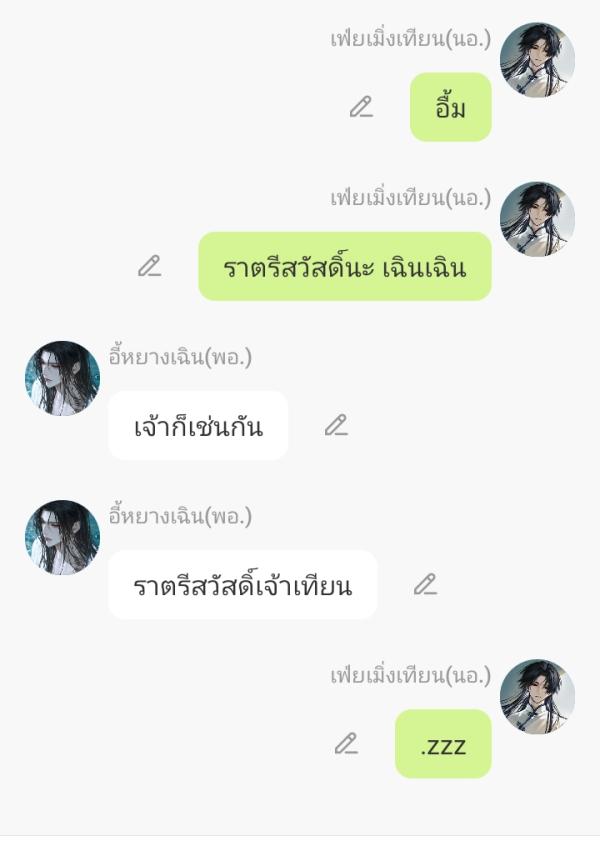
Task: Edit the ".zzz" message
Action: pyautogui.click(x=346, y=743)
